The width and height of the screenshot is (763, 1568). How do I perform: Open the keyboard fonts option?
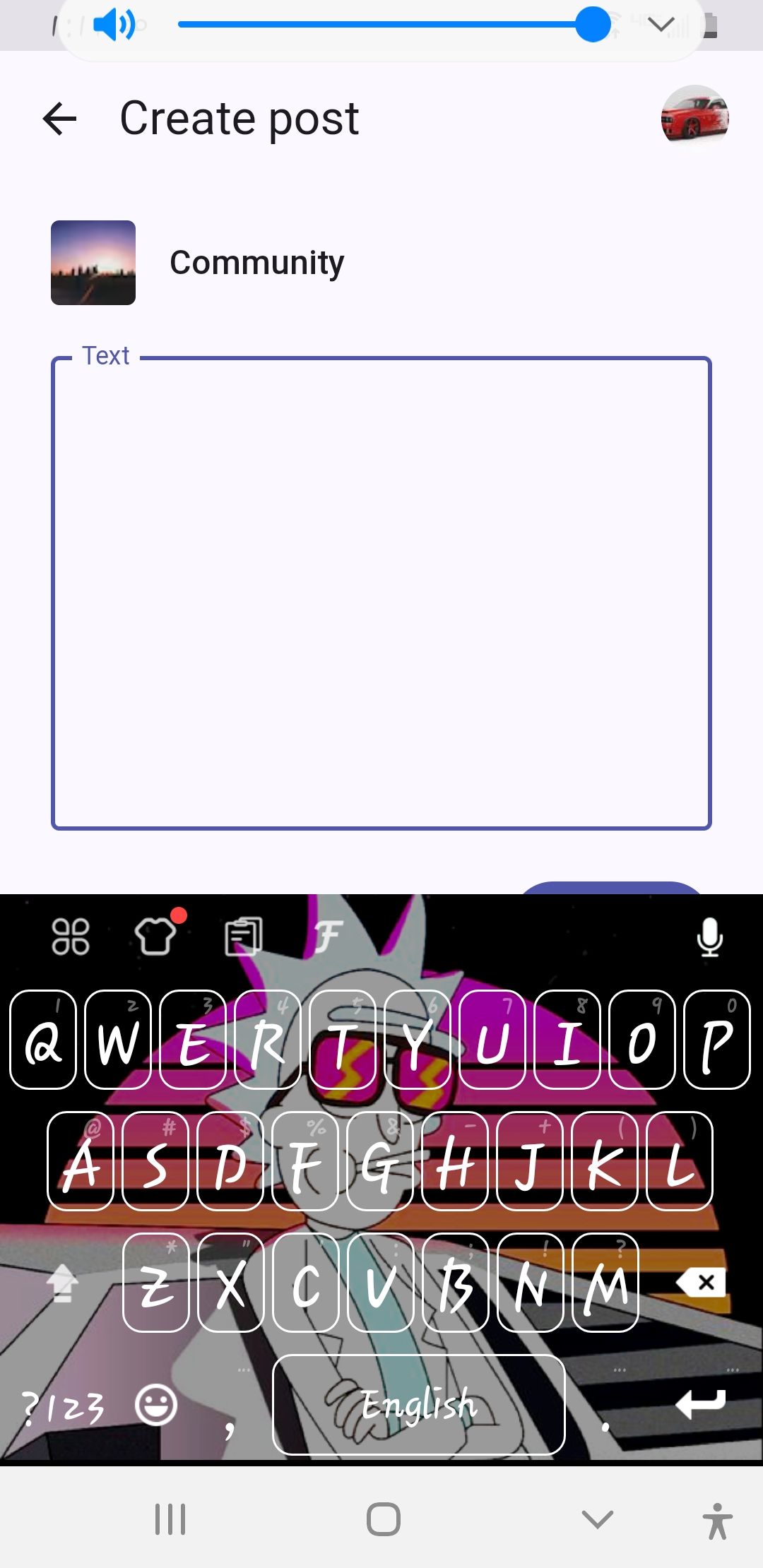pyautogui.click(x=329, y=937)
